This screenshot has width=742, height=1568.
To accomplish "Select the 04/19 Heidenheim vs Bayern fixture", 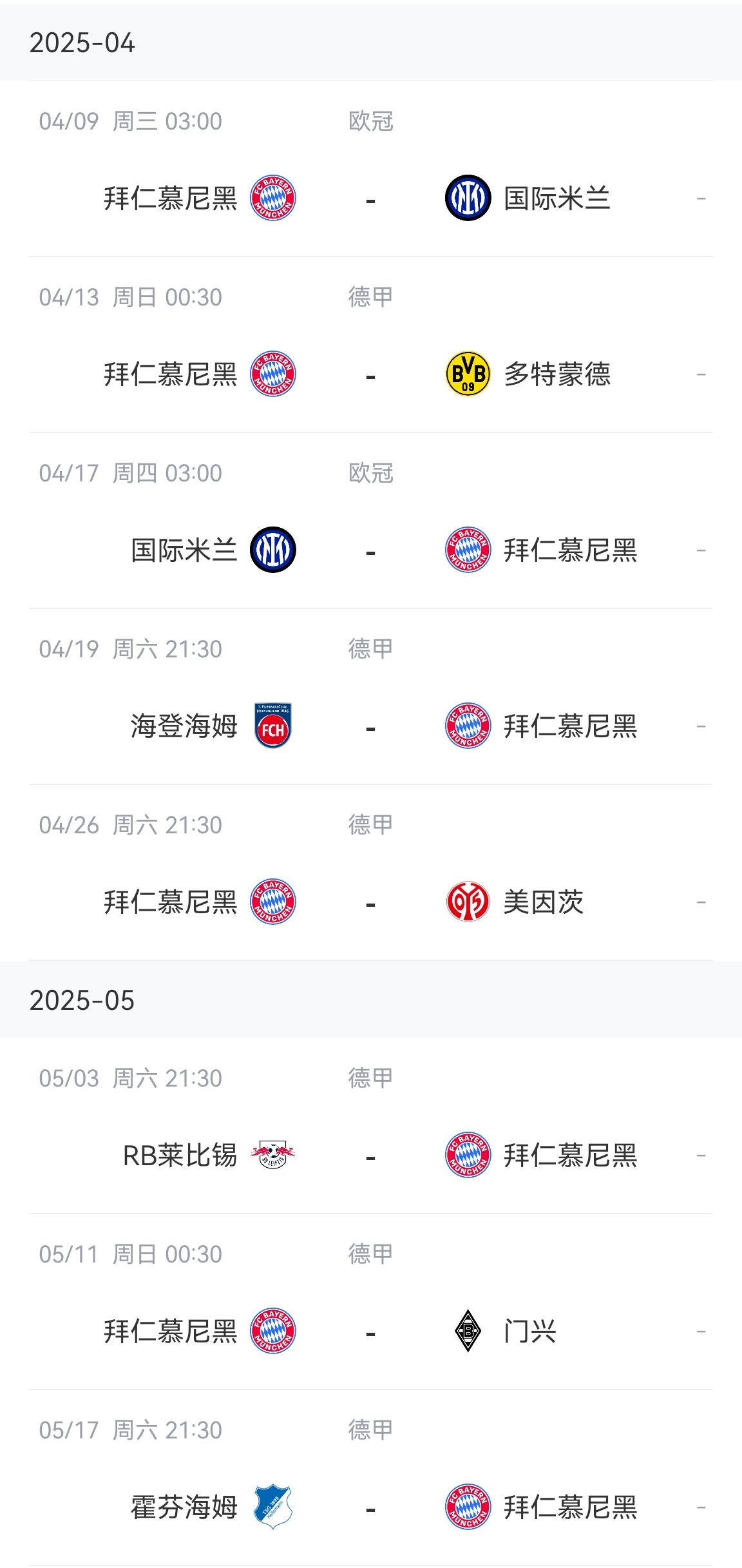I will 370,726.
